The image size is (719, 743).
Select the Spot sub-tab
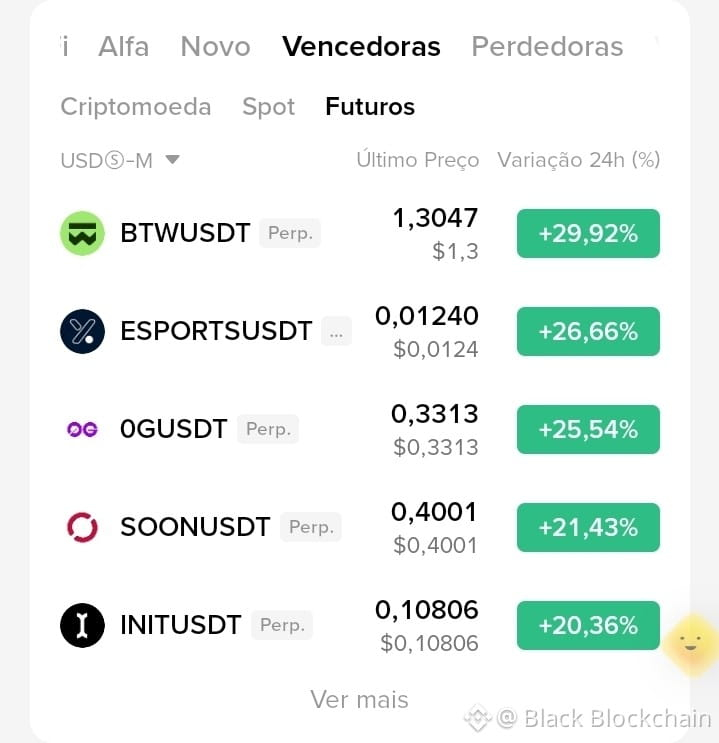coord(268,106)
